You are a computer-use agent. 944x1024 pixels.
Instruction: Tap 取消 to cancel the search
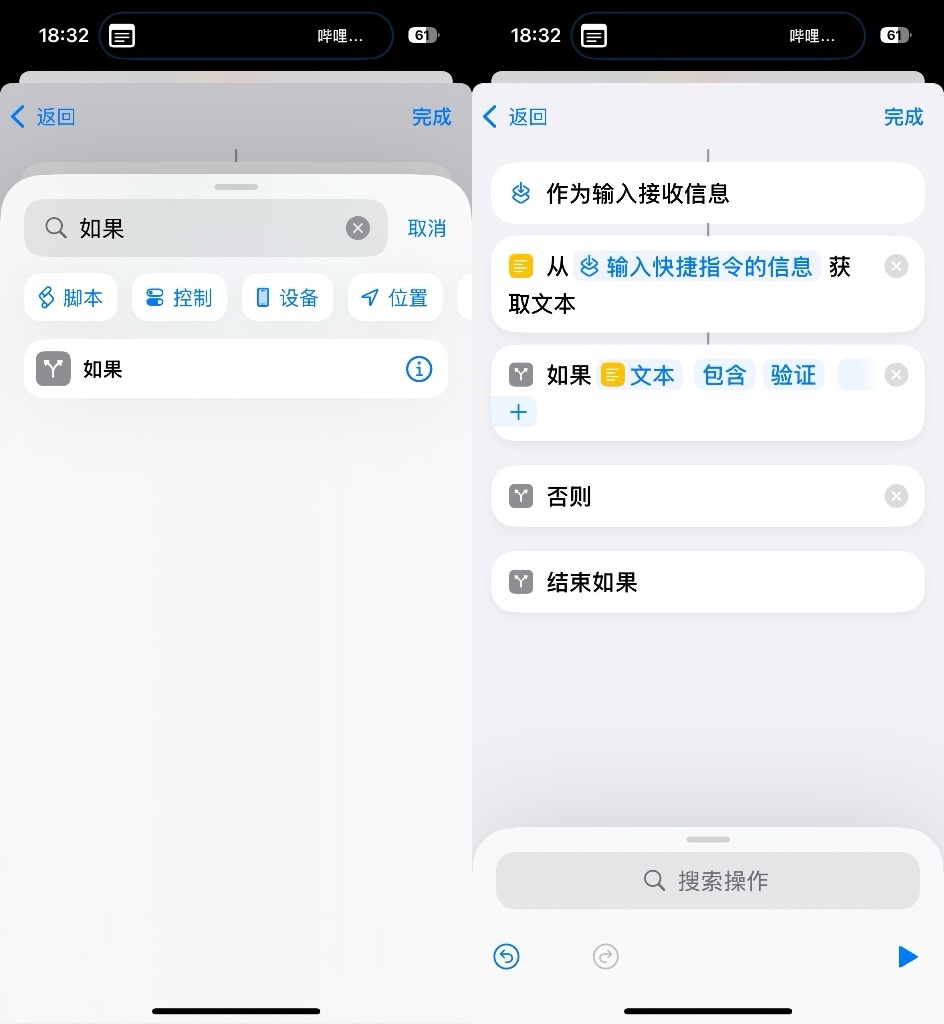coord(427,228)
